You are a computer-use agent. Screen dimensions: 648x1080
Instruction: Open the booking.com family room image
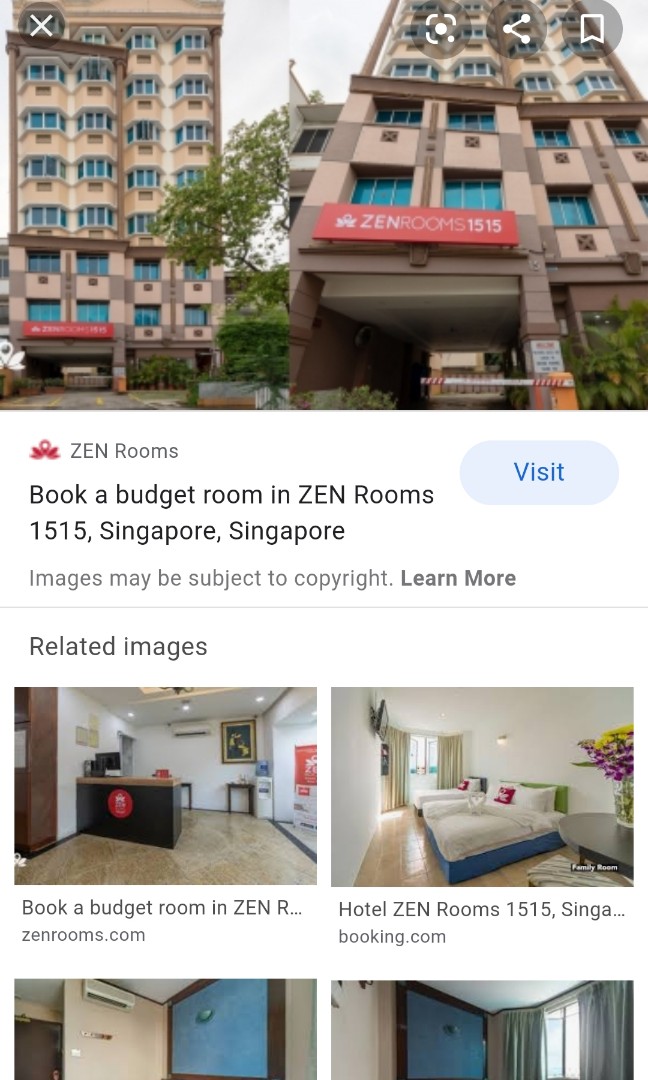(x=482, y=786)
